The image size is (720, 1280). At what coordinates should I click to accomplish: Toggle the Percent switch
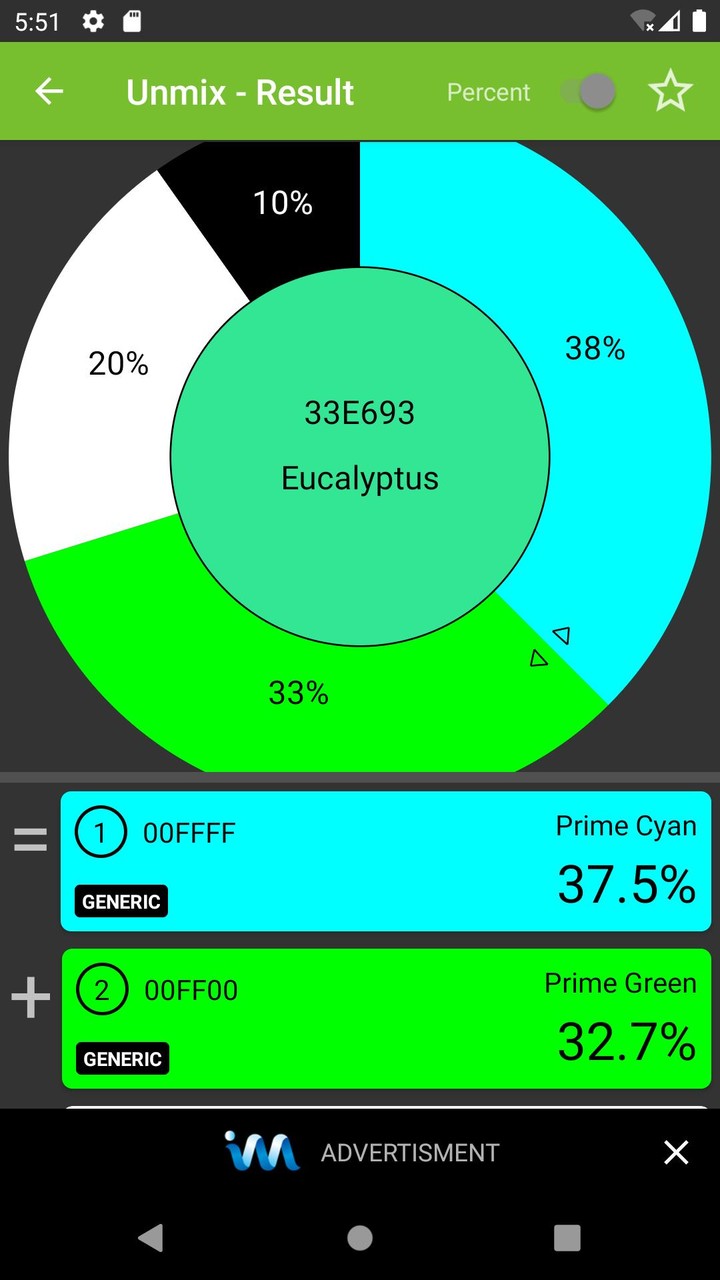[x=588, y=92]
